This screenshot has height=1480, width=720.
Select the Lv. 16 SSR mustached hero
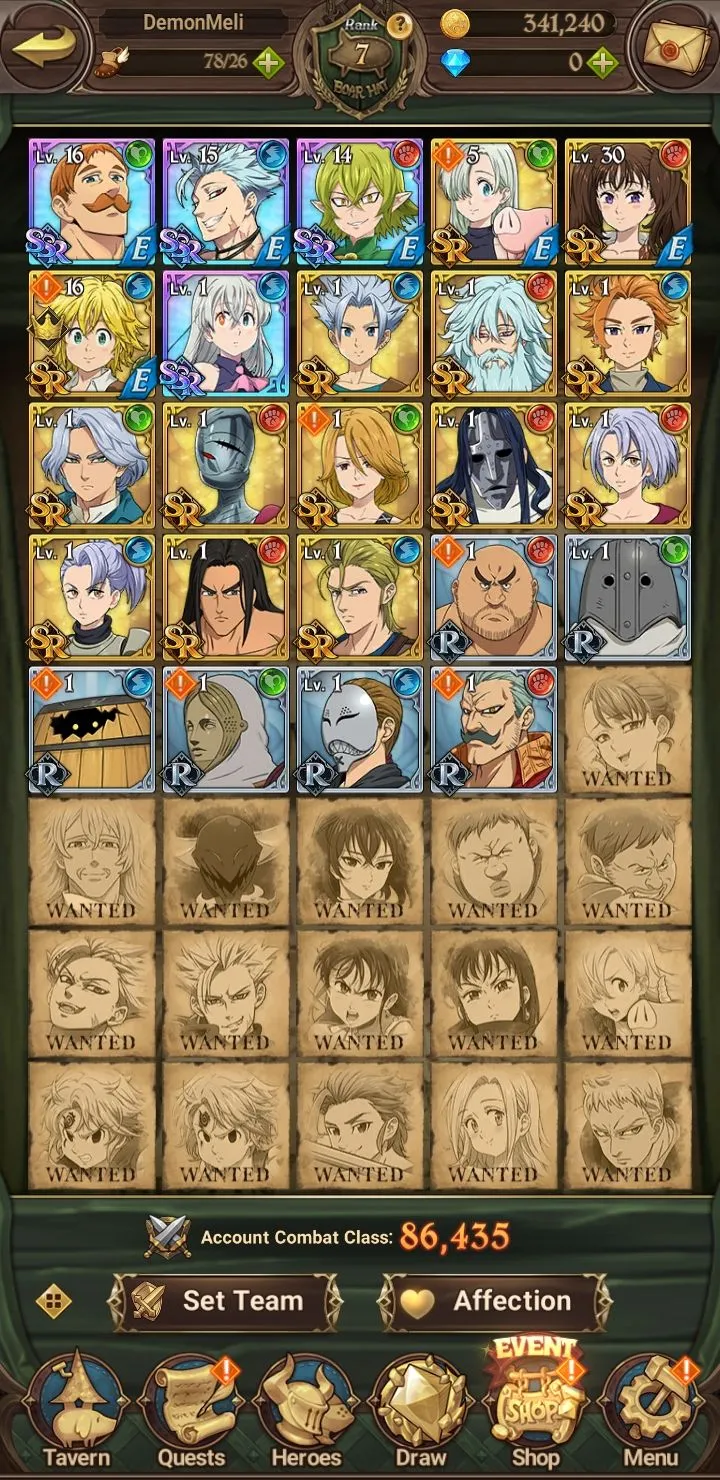pyautogui.click(x=92, y=201)
